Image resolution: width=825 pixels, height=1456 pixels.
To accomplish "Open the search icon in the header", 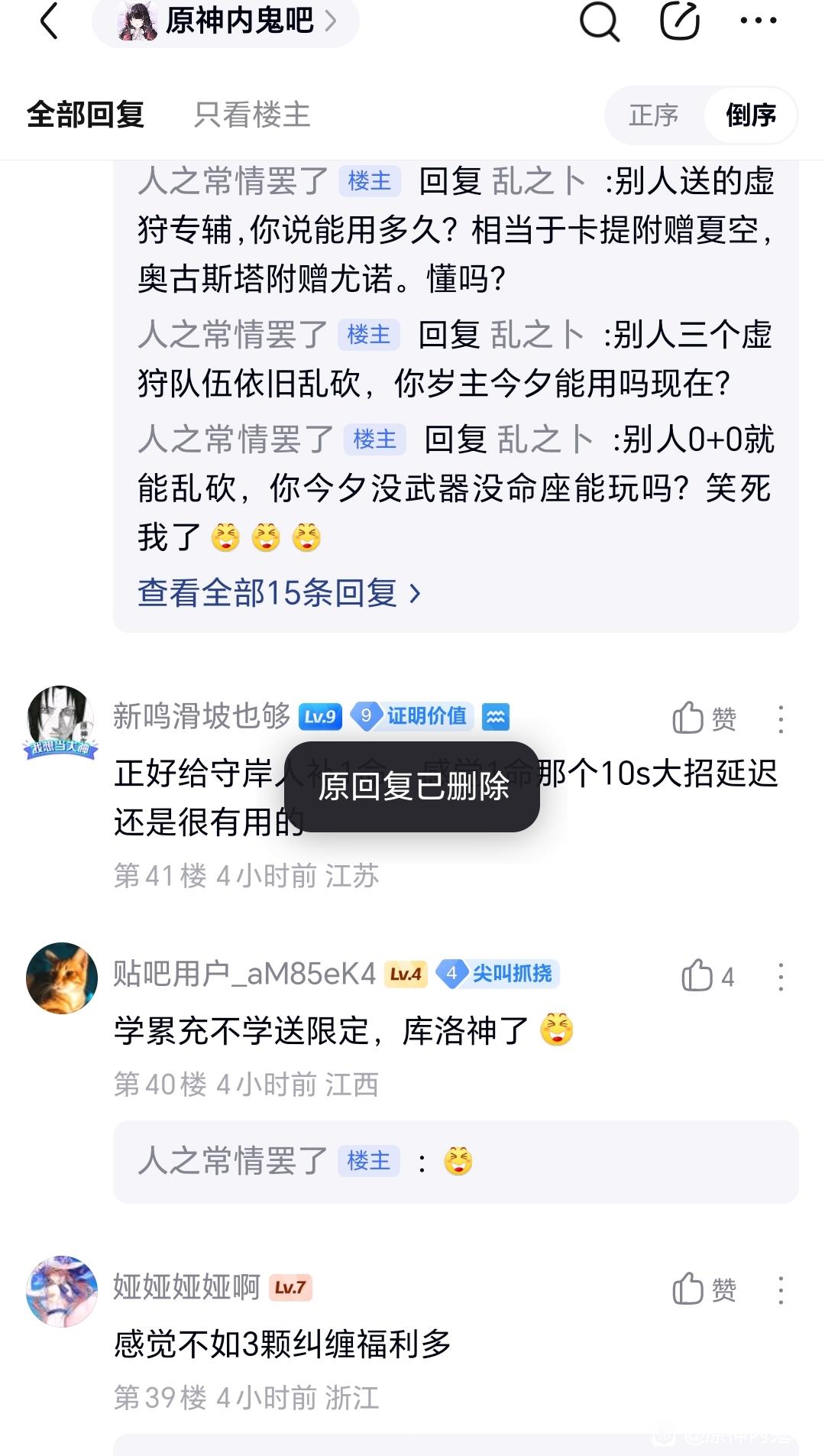I will pyautogui.click(x=599, y=21).
